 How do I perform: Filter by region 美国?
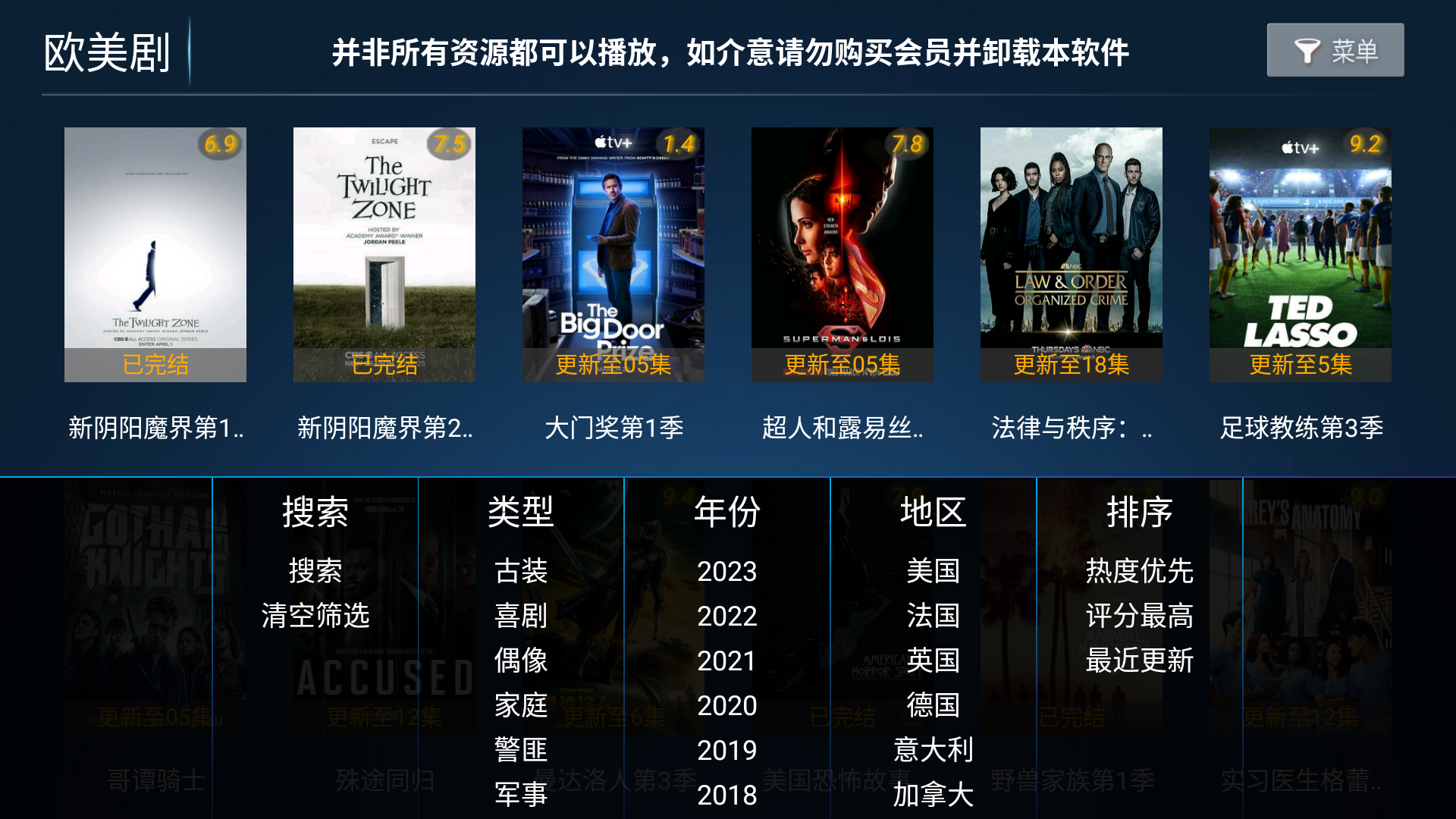(x=933, y=571)
